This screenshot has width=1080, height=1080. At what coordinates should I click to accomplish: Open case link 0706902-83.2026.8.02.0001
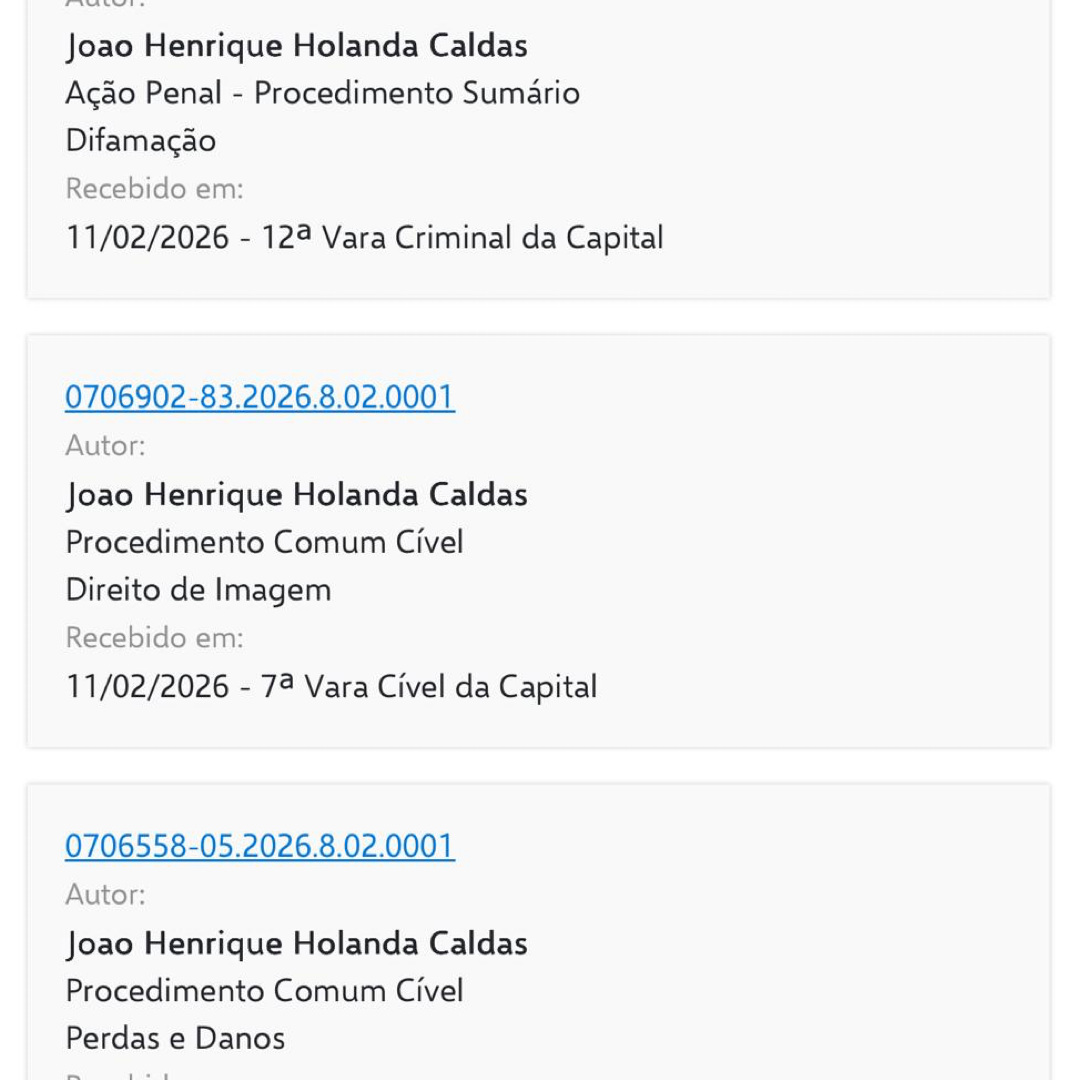259,397
